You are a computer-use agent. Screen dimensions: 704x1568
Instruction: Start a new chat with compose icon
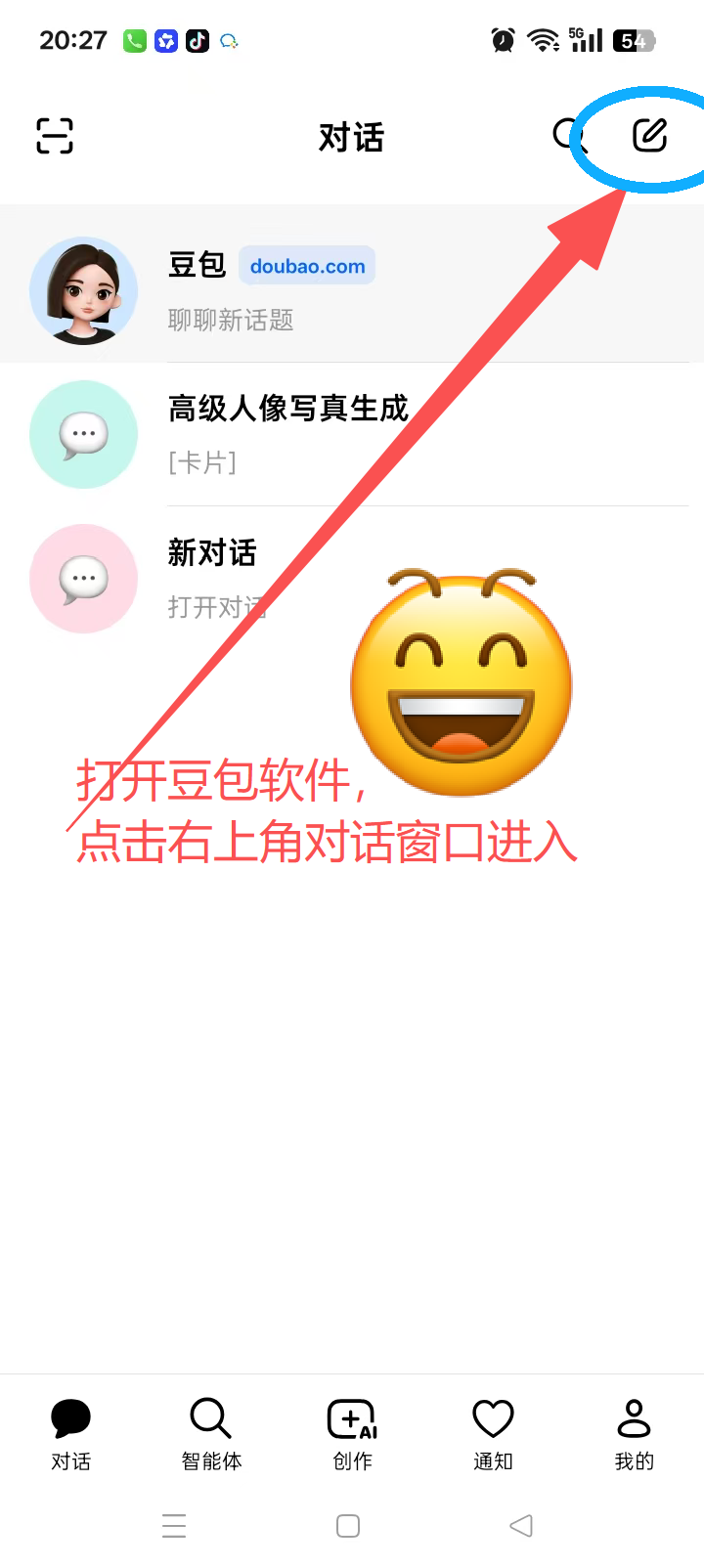[649, 135]
